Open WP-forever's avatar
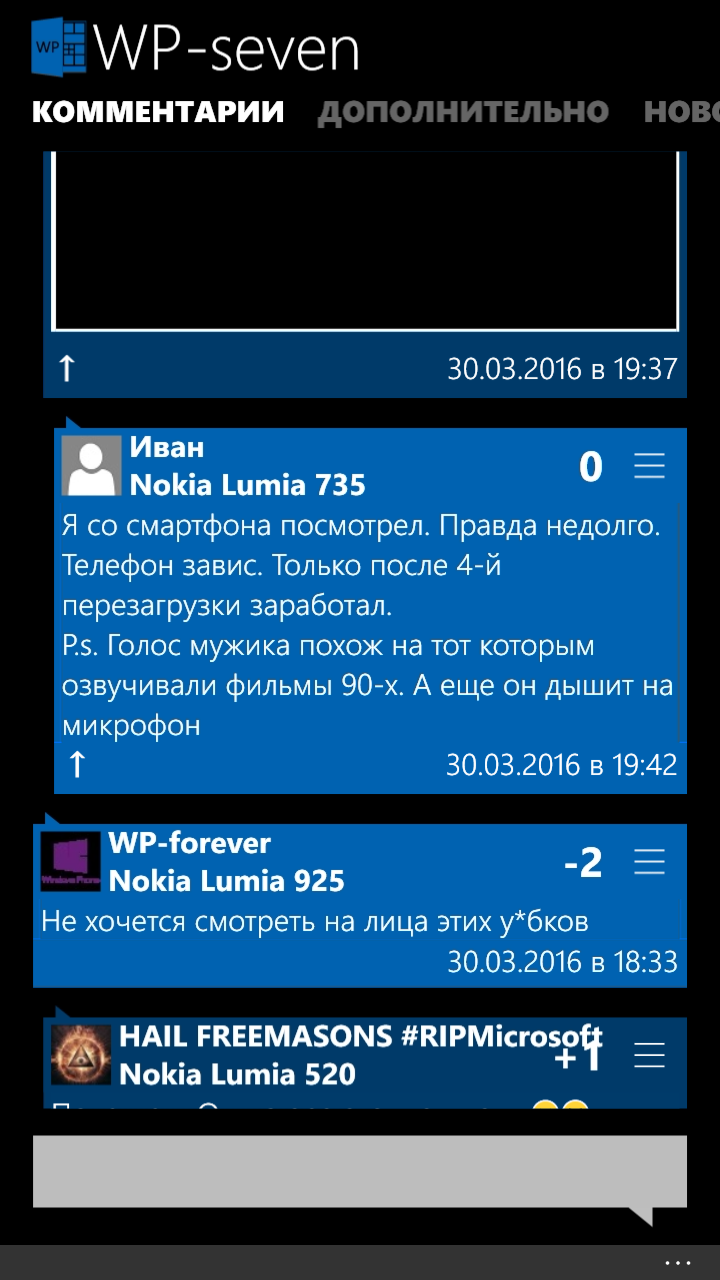The image size is (720, 1280). click(71, 862)
